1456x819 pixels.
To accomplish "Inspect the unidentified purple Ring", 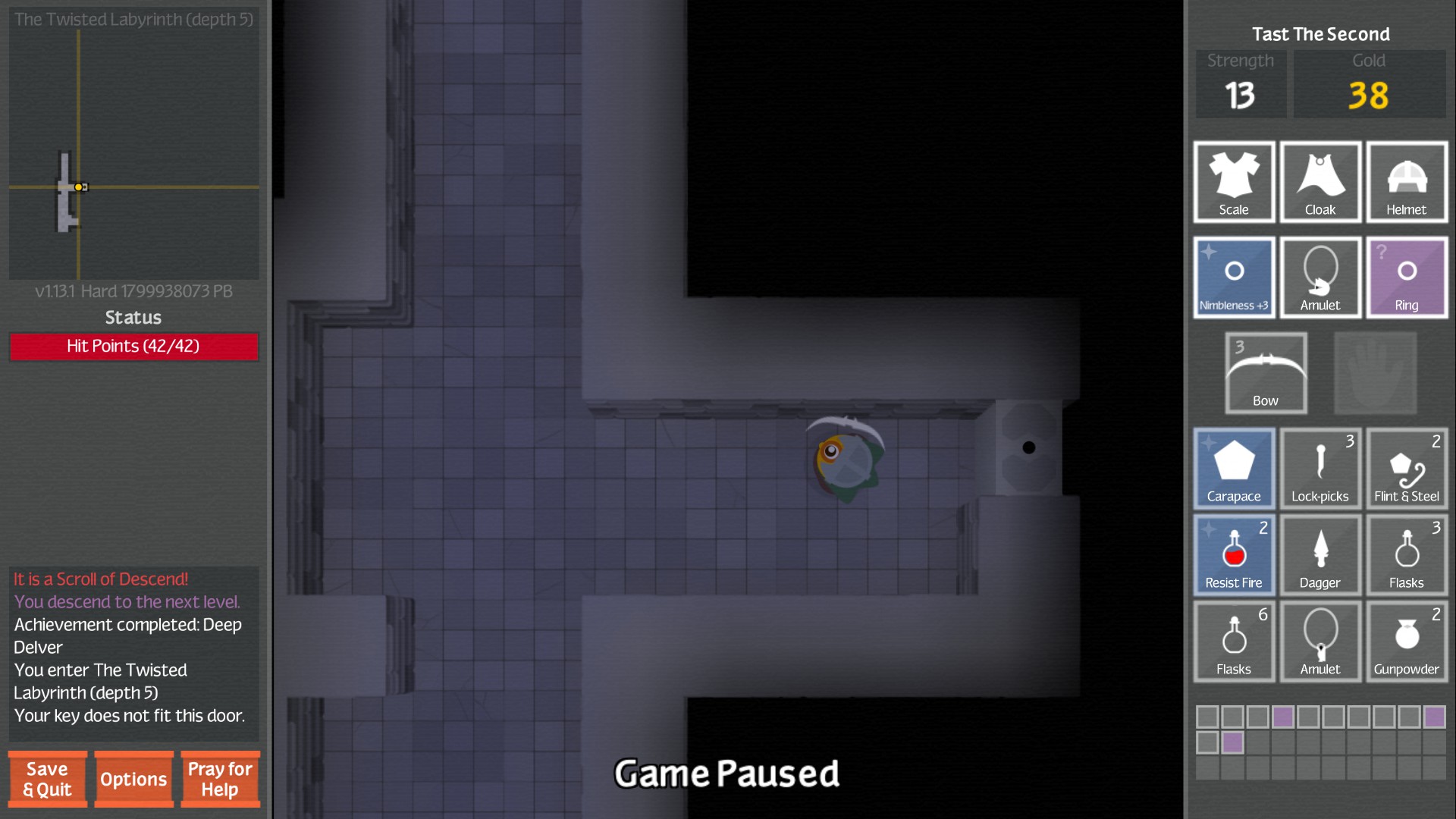I will click(1407, 278).
